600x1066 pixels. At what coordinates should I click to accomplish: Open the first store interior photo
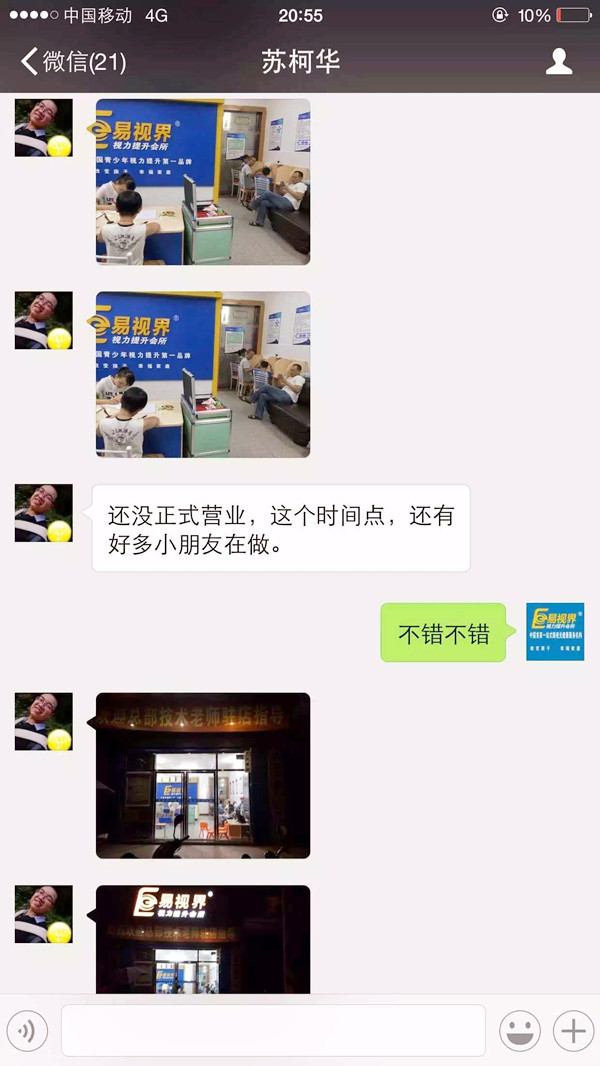click(x=203, y=181)
